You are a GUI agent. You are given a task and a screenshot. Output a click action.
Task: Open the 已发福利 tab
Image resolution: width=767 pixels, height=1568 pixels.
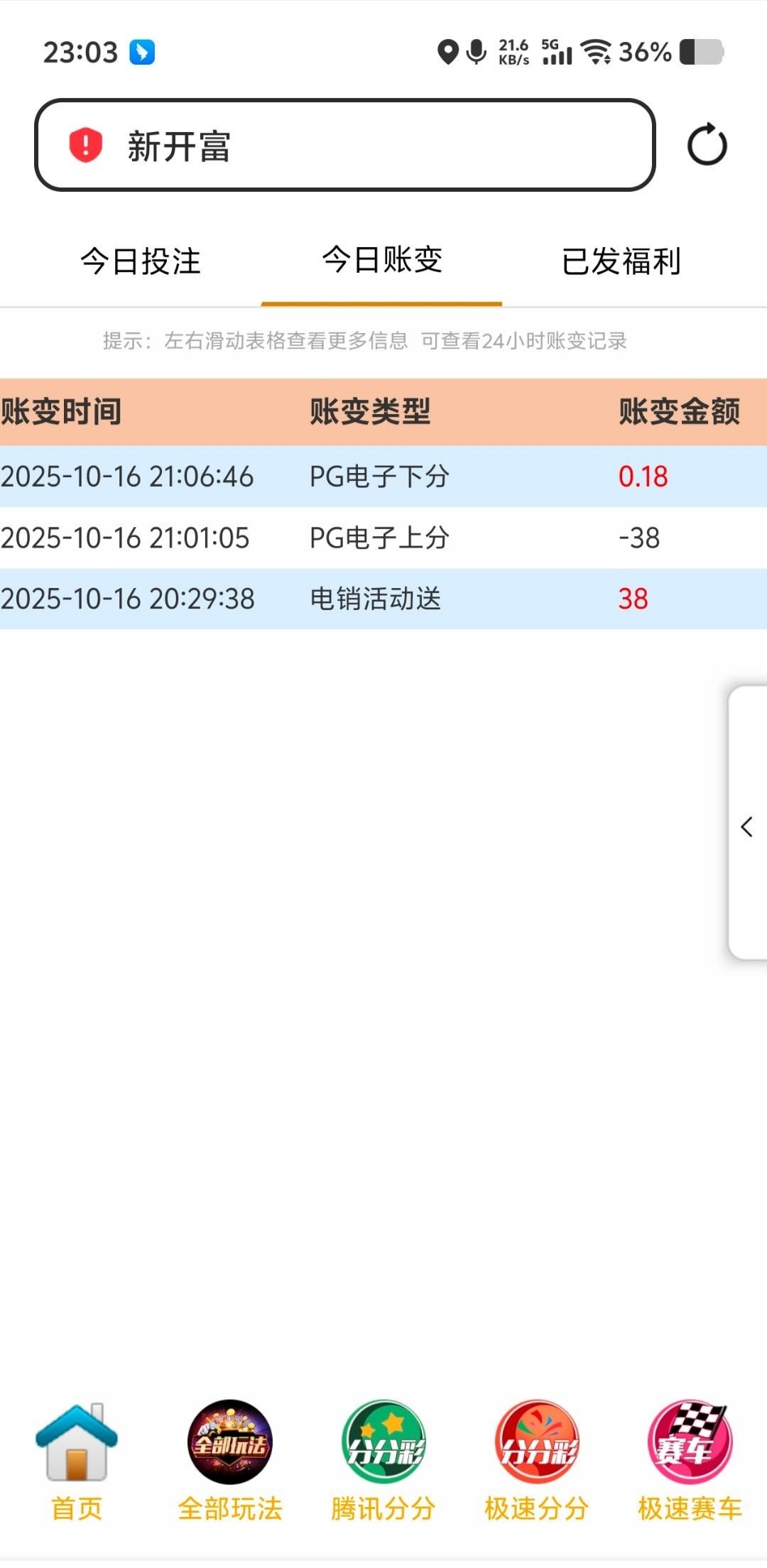[621, 261]
